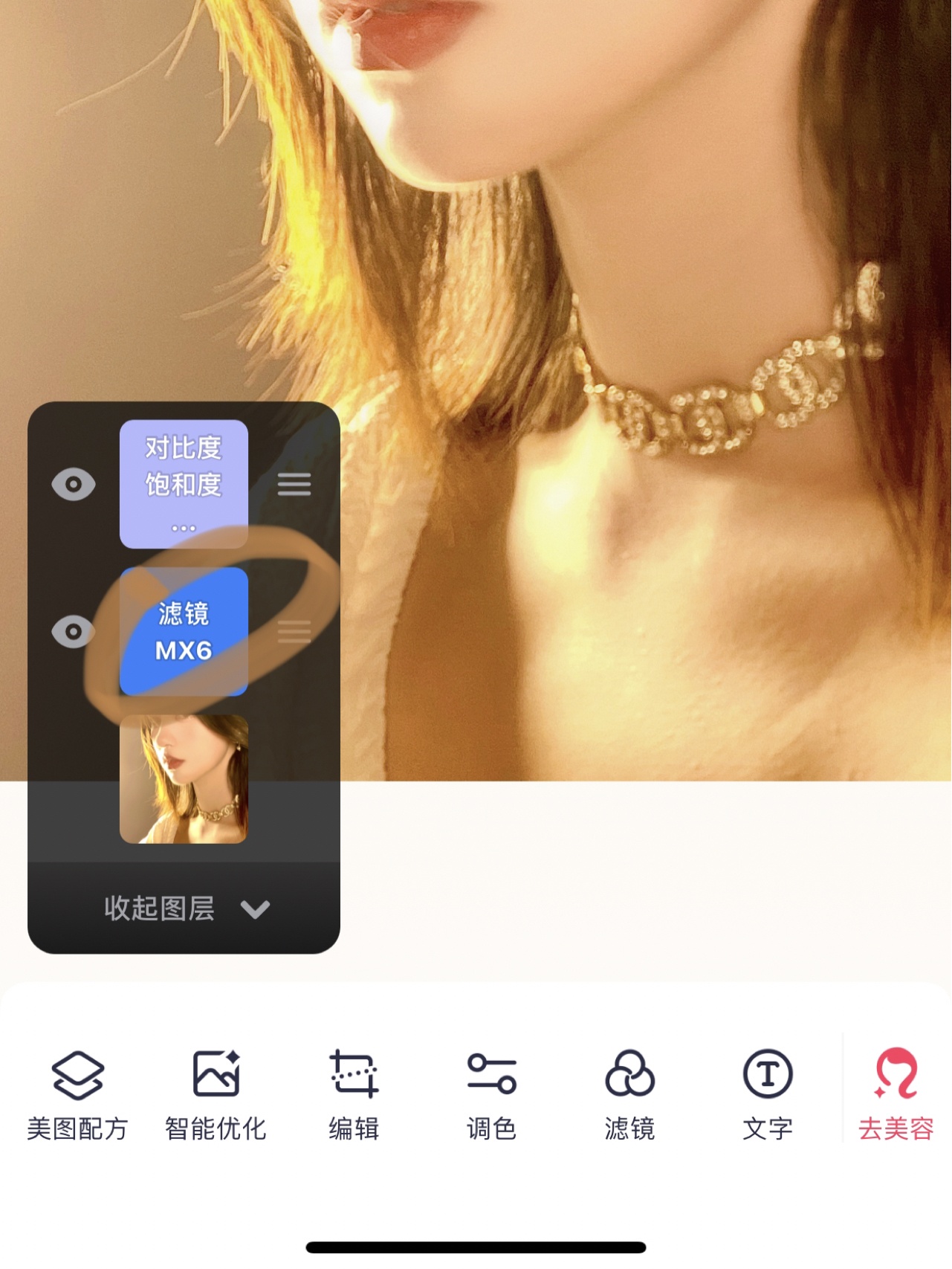Add text with the 文字 tool

point(768,1095)
